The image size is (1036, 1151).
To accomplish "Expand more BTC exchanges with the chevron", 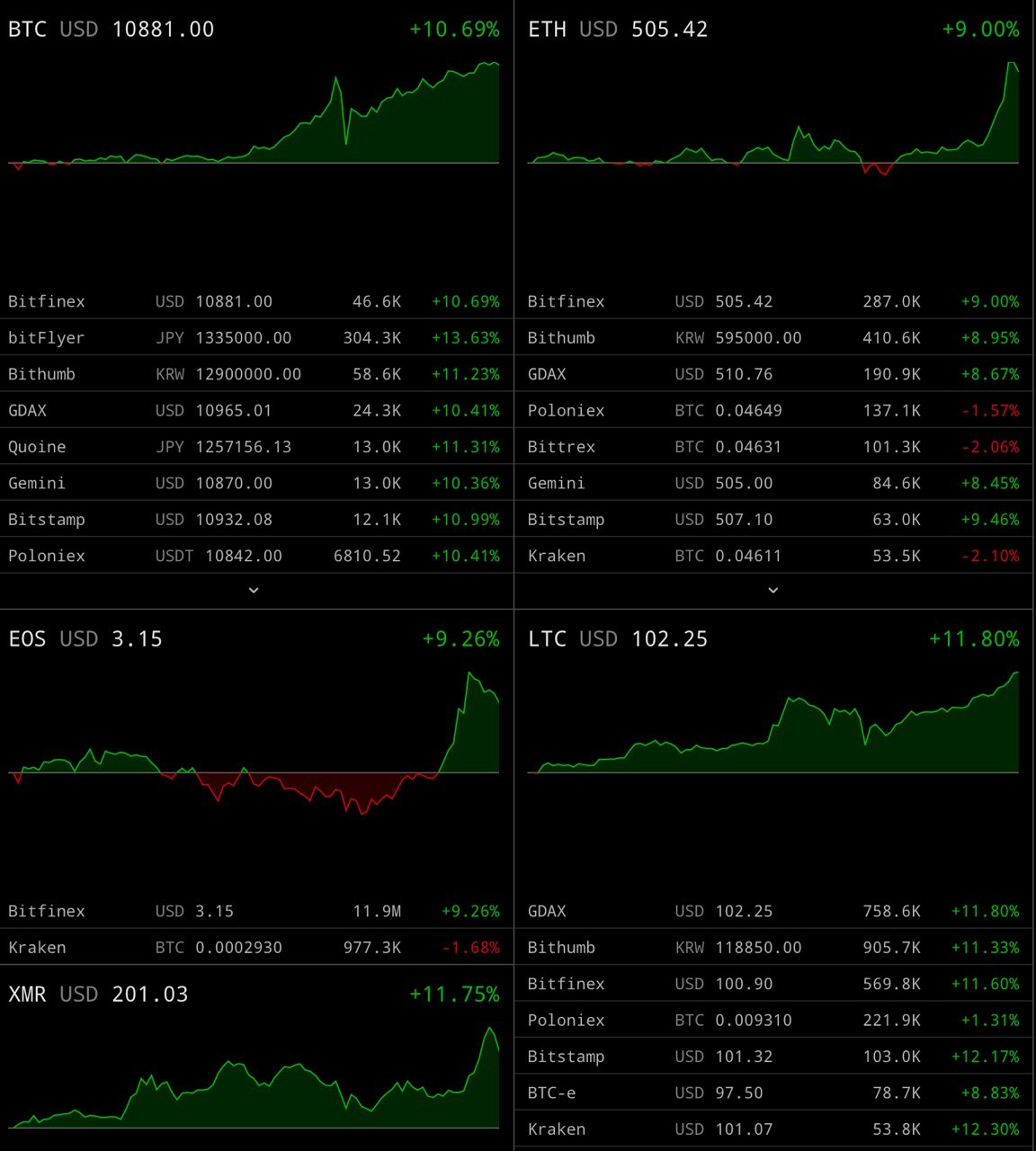I will pyautogui.click(x=254, y=591).
